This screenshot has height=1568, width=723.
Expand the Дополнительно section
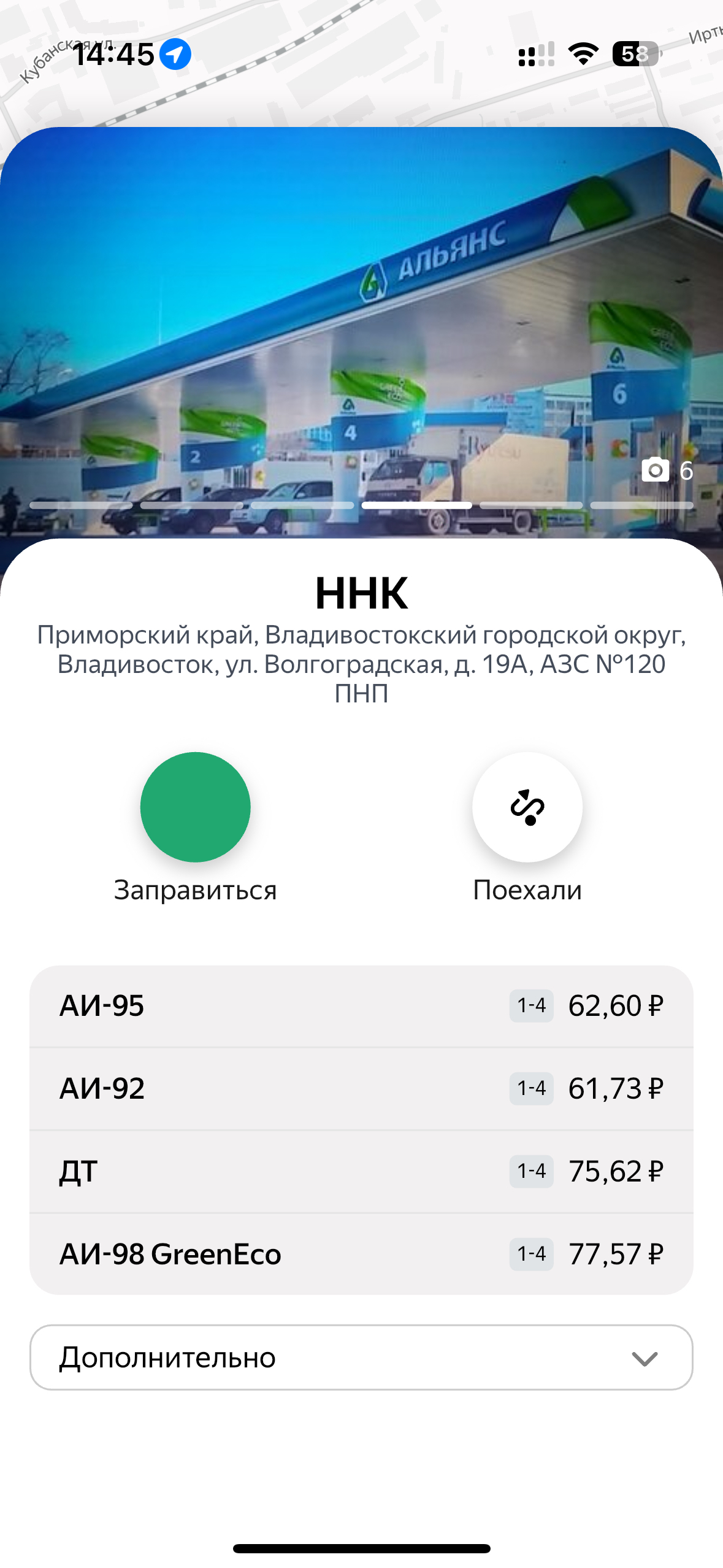(361, 1358)
